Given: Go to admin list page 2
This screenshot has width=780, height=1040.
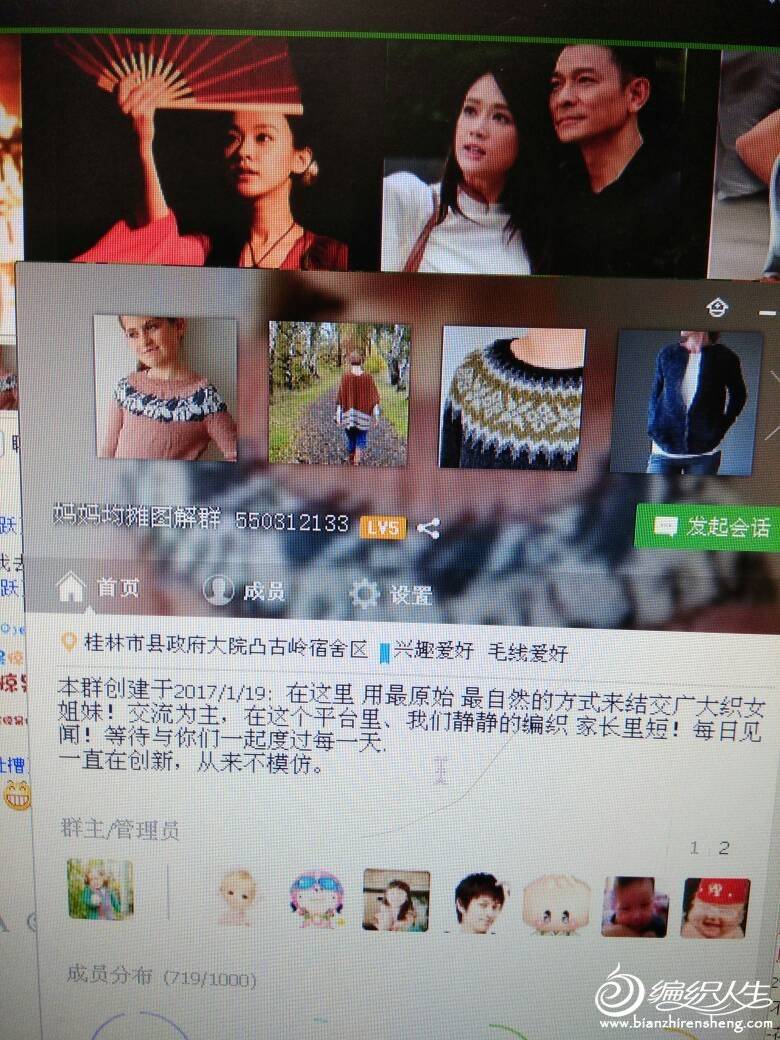Looking at the screenshot, I should coord(724,848).
